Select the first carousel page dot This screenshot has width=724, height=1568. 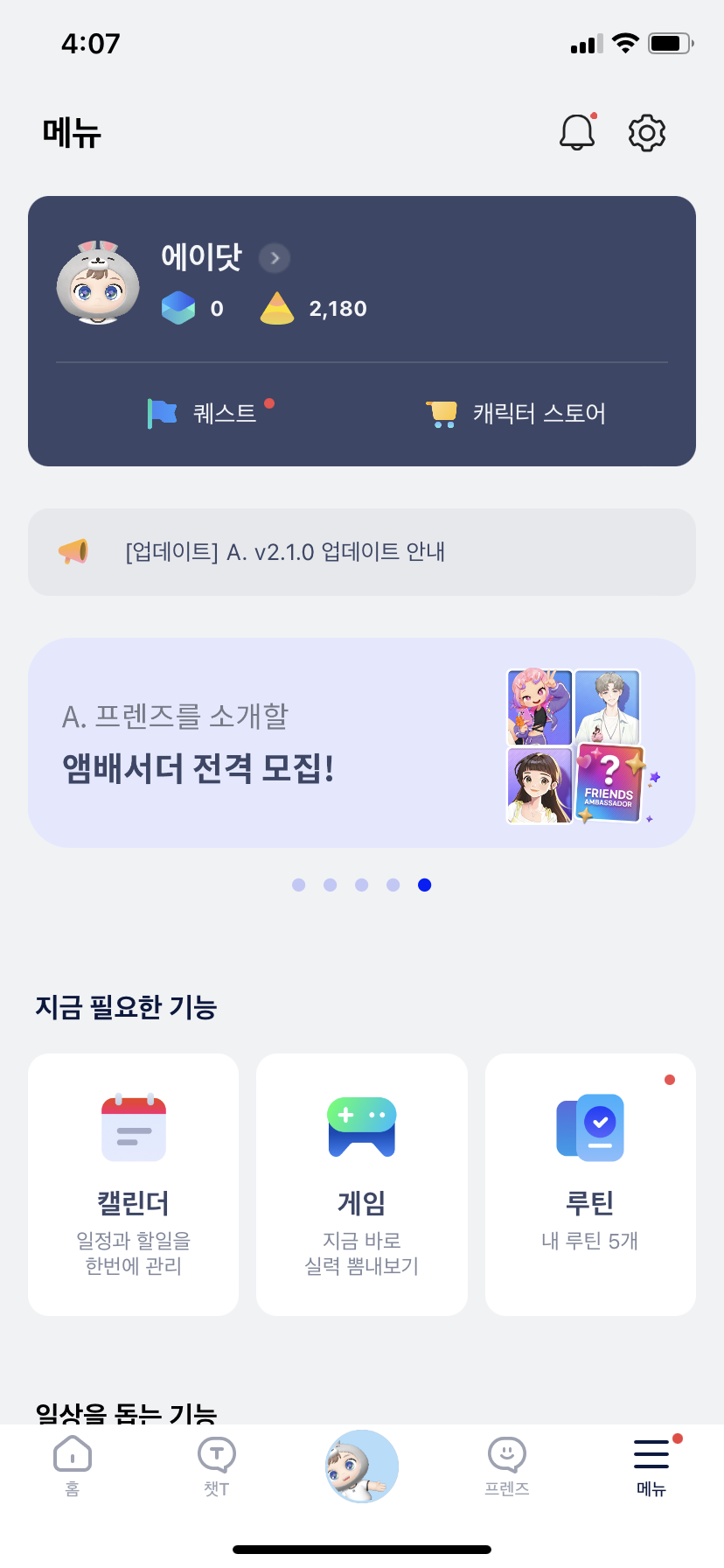(x=298, y=885)
